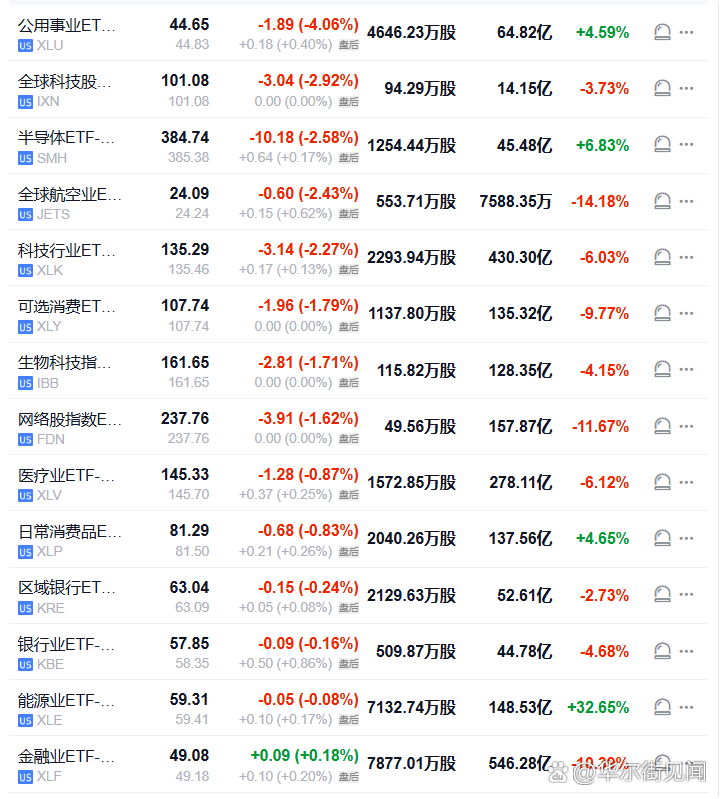The image size is (720, 799).
Task: Open the more options menu for IXN
Action: pos(686,88)
